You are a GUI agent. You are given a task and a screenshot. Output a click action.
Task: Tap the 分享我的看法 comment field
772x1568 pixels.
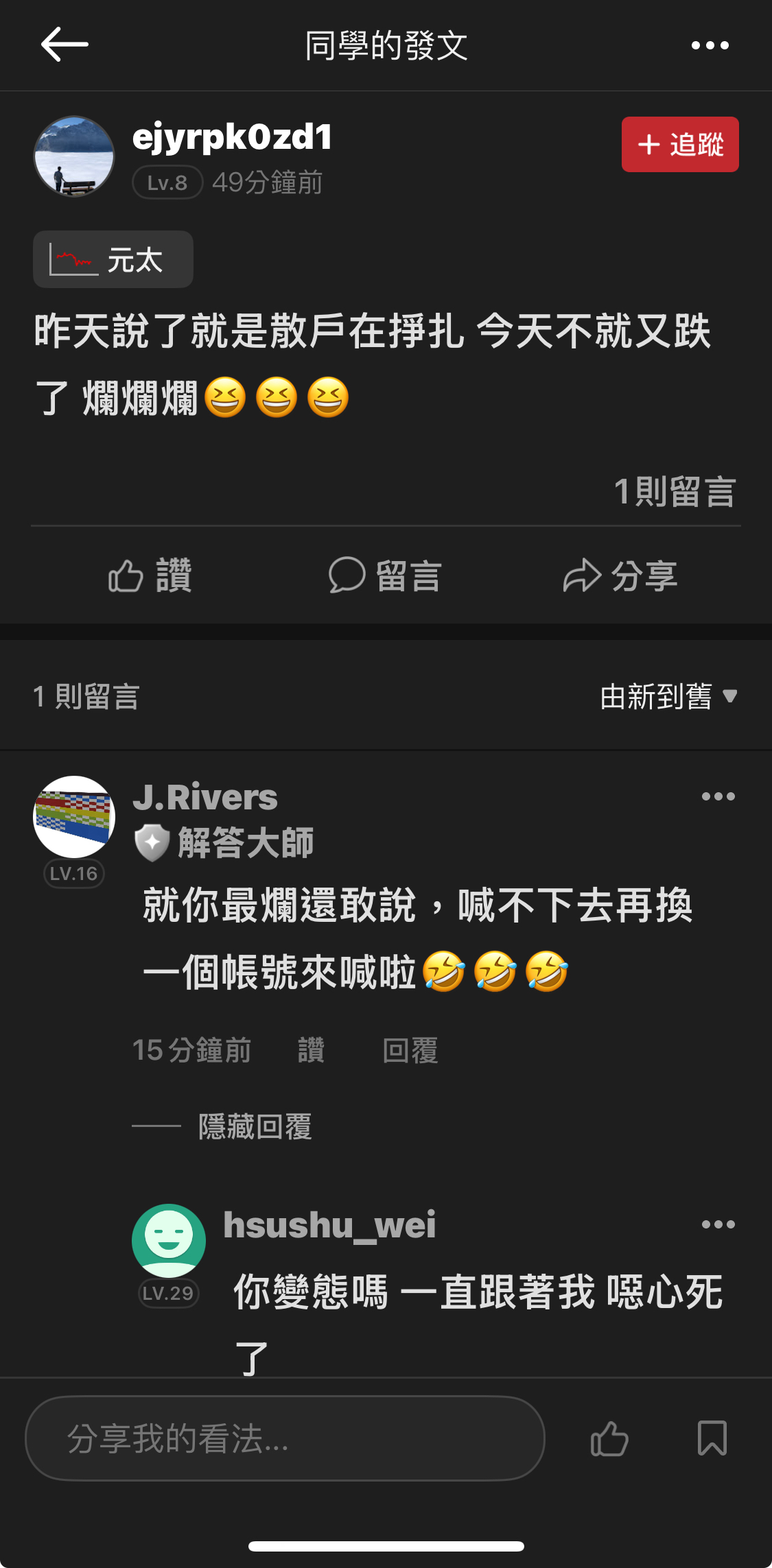tap(285, 1438)
